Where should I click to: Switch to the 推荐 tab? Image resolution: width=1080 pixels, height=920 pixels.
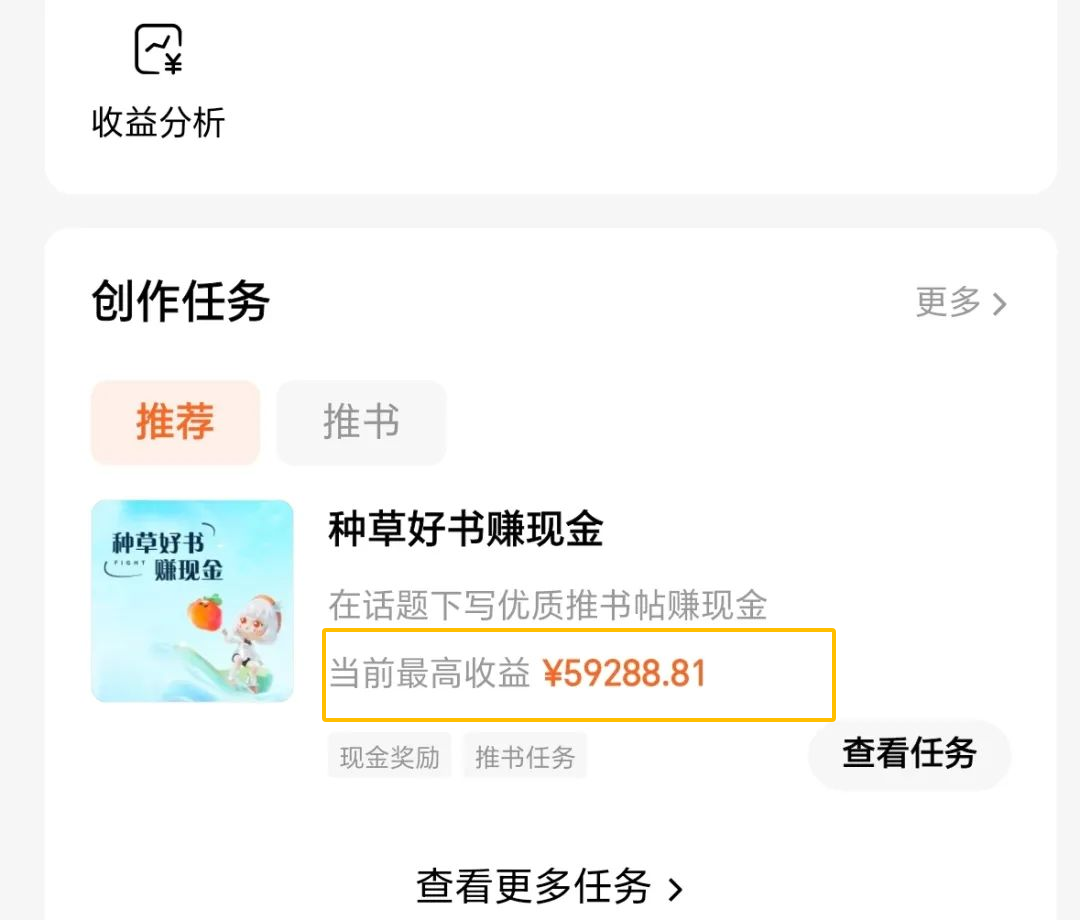point(175,422)
